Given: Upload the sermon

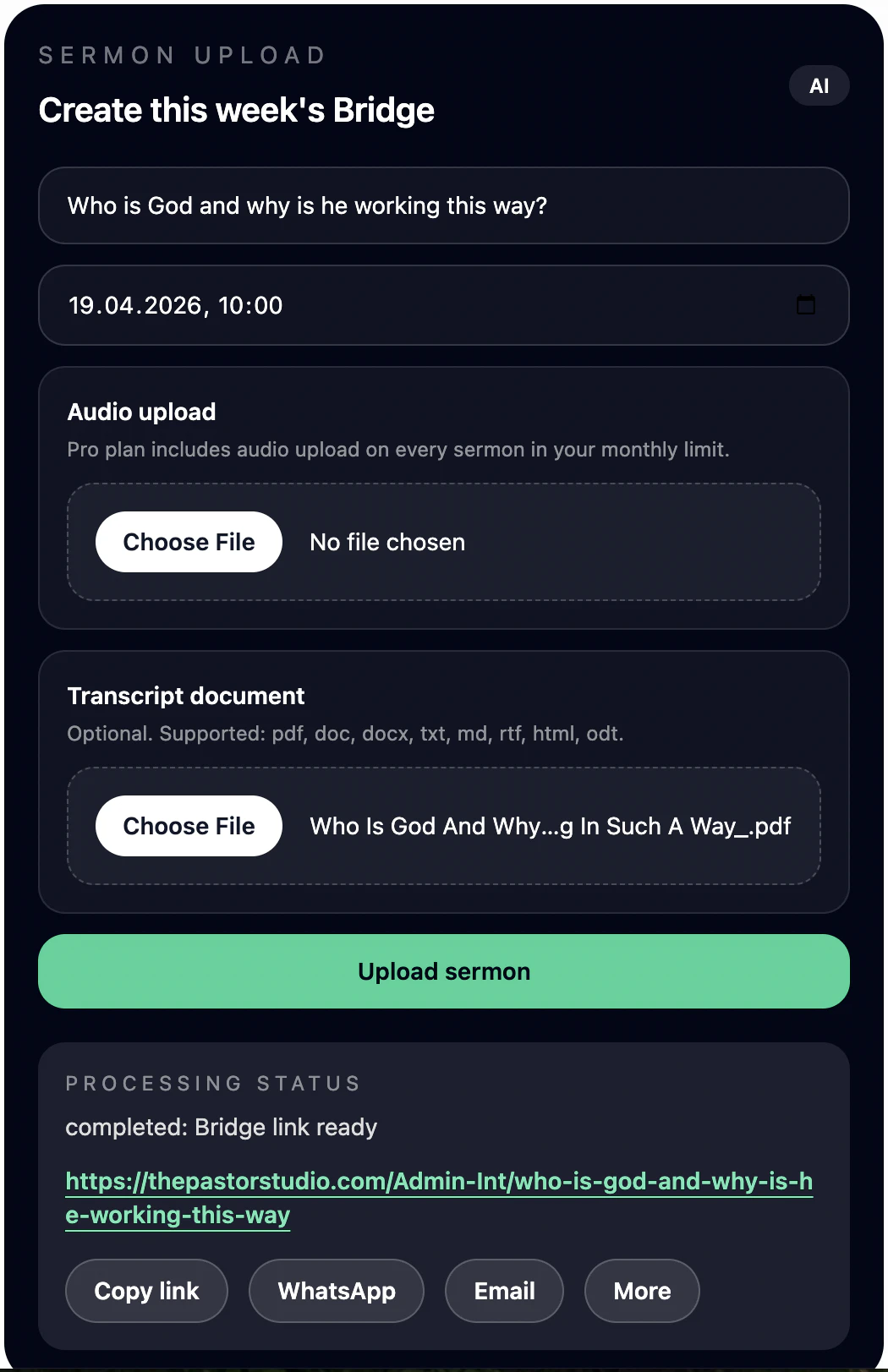Looking at the screenshot, I should pos(443,971).
